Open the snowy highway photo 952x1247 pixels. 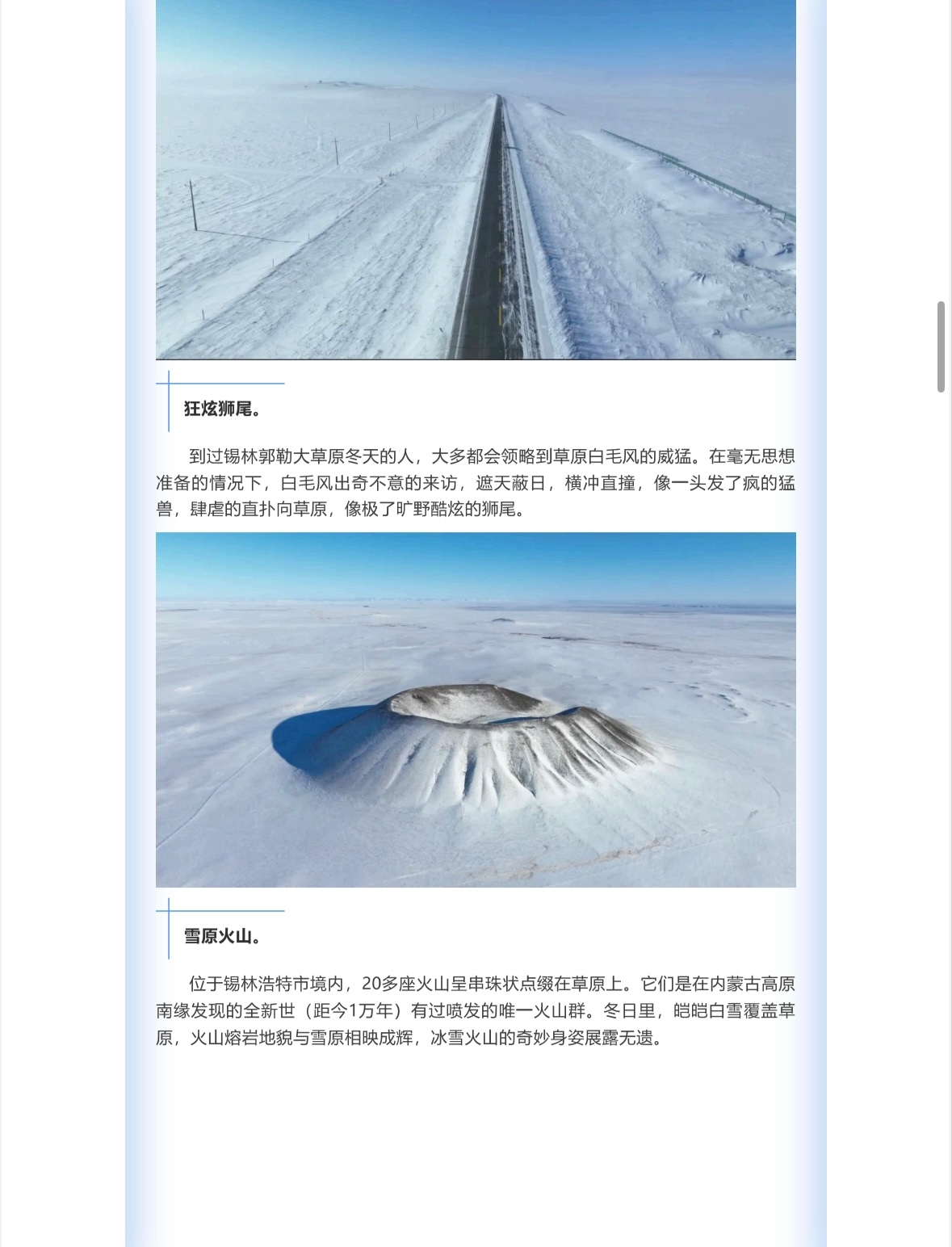pyautogui.click(x=476, y=179)
